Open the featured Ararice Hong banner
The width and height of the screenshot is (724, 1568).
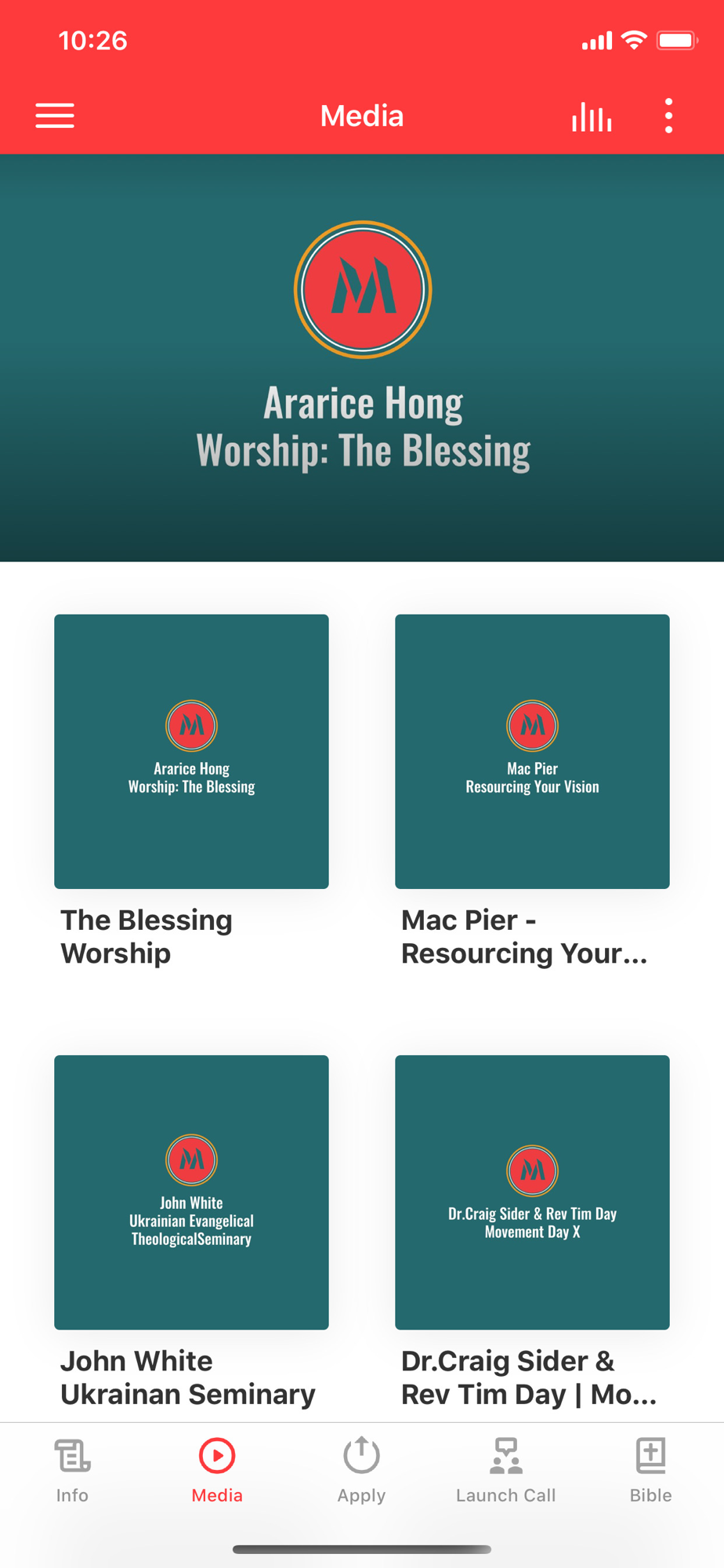tap(362, 358)
